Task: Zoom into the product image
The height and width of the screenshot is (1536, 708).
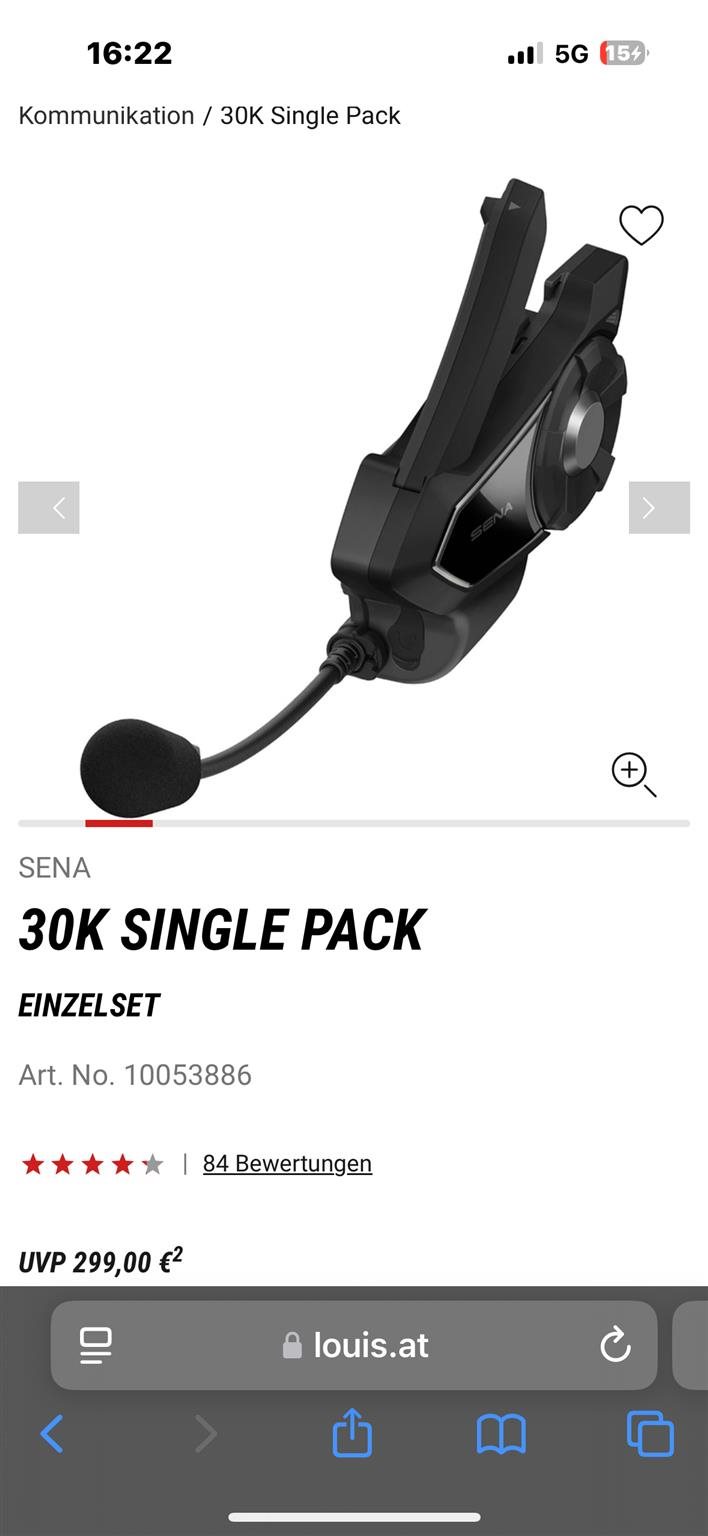Action: coord(633,774)
